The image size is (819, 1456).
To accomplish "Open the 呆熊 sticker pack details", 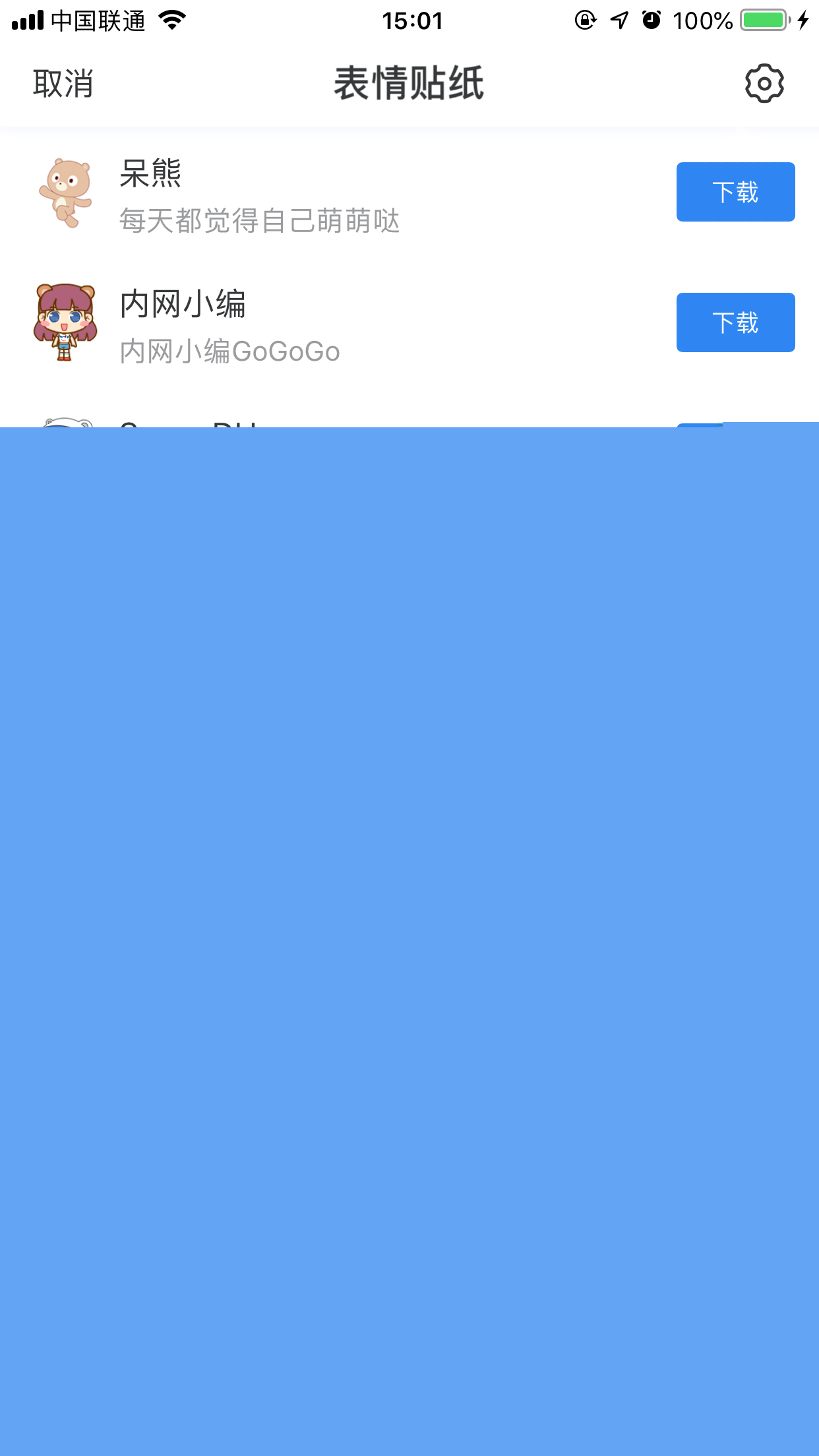I will coord(258,195).
